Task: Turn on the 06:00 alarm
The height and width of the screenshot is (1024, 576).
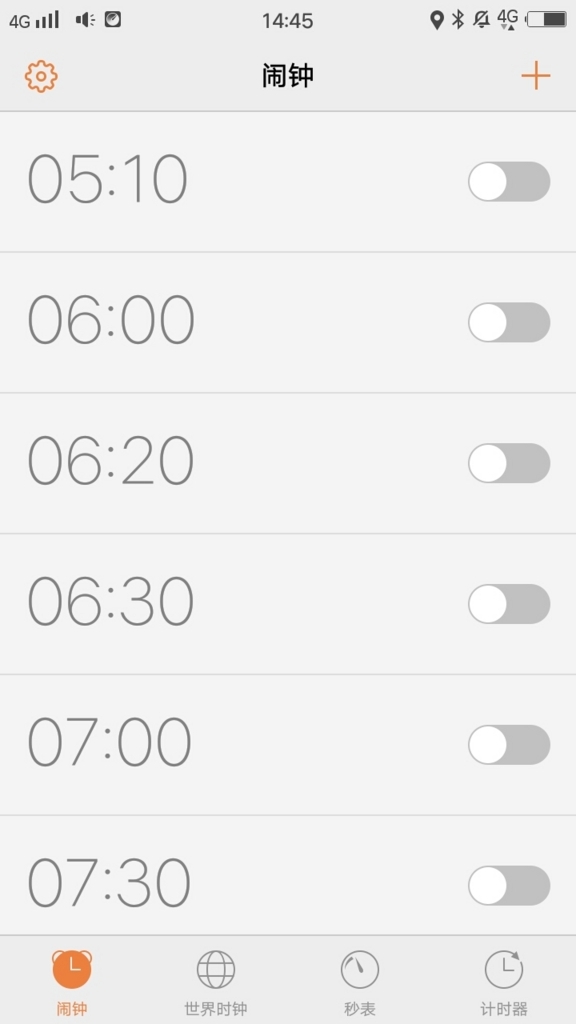Action: tap(509, 322)
